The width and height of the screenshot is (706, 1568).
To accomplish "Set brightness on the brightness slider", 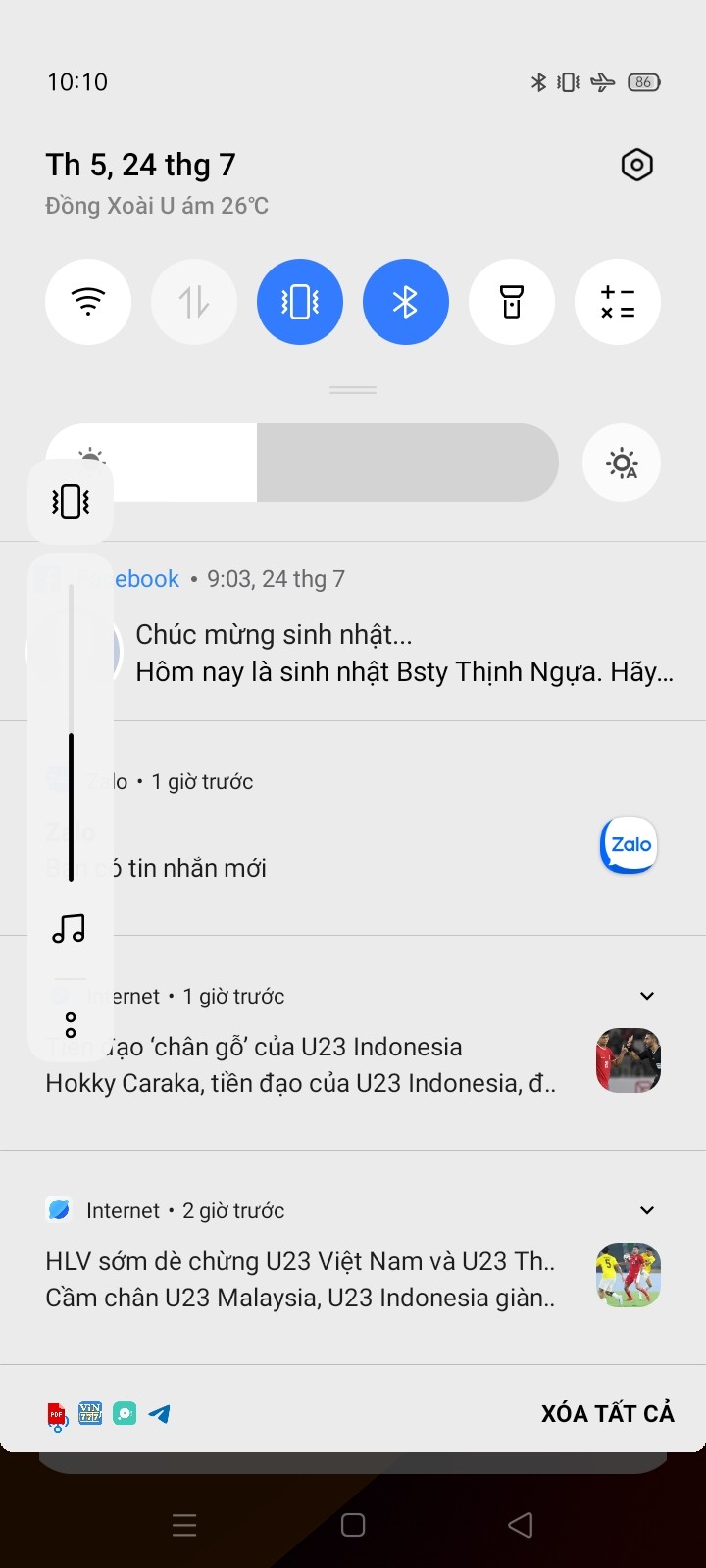I will (x=302, y=463).
